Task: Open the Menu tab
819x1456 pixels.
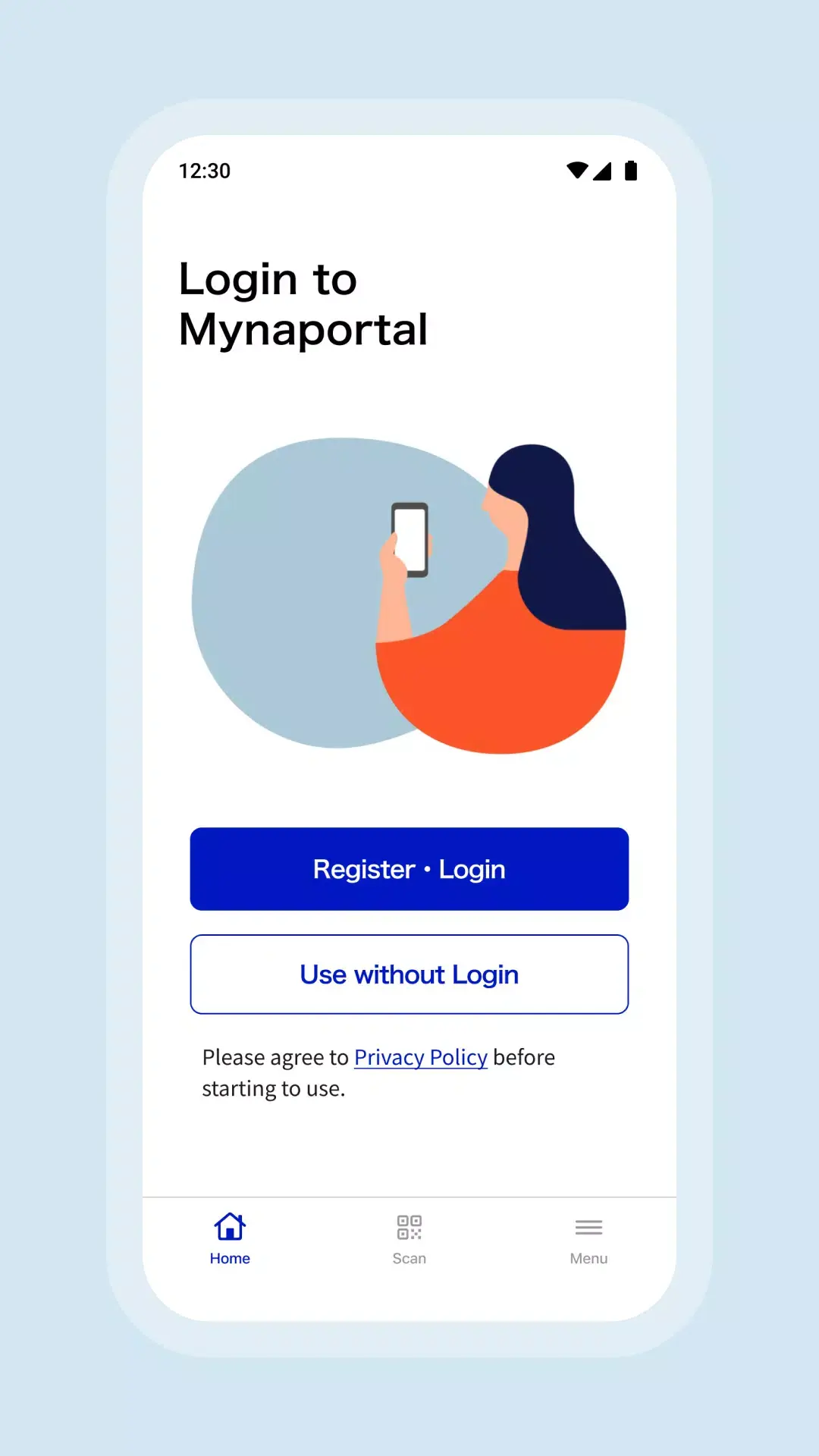Action: click(x=588, y=1239)
